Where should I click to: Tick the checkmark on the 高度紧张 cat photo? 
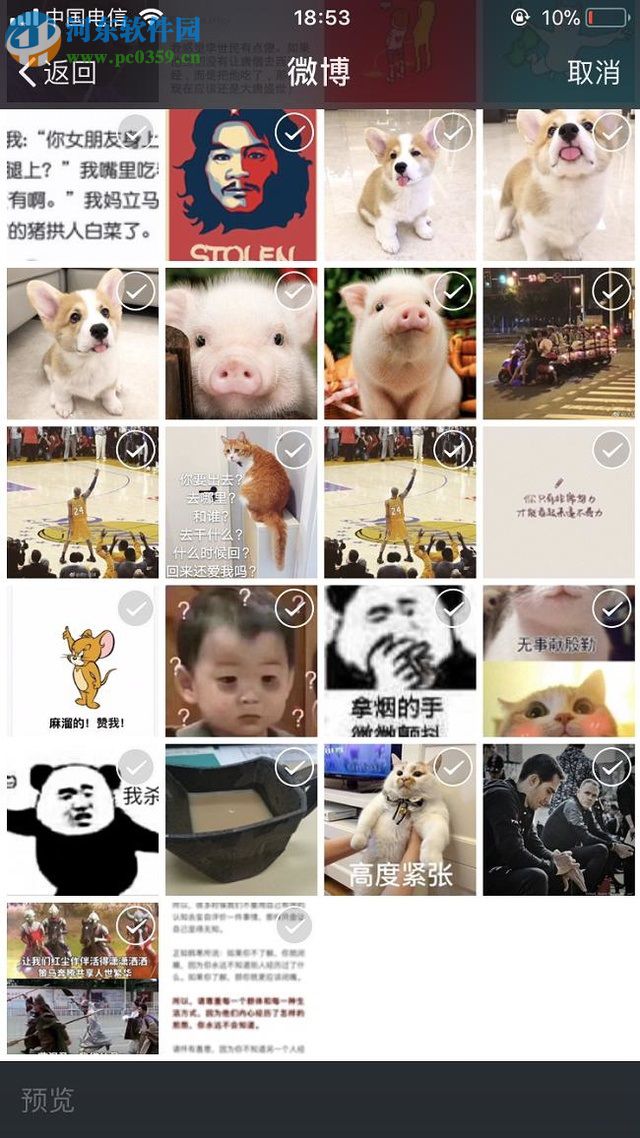(453, 767)
